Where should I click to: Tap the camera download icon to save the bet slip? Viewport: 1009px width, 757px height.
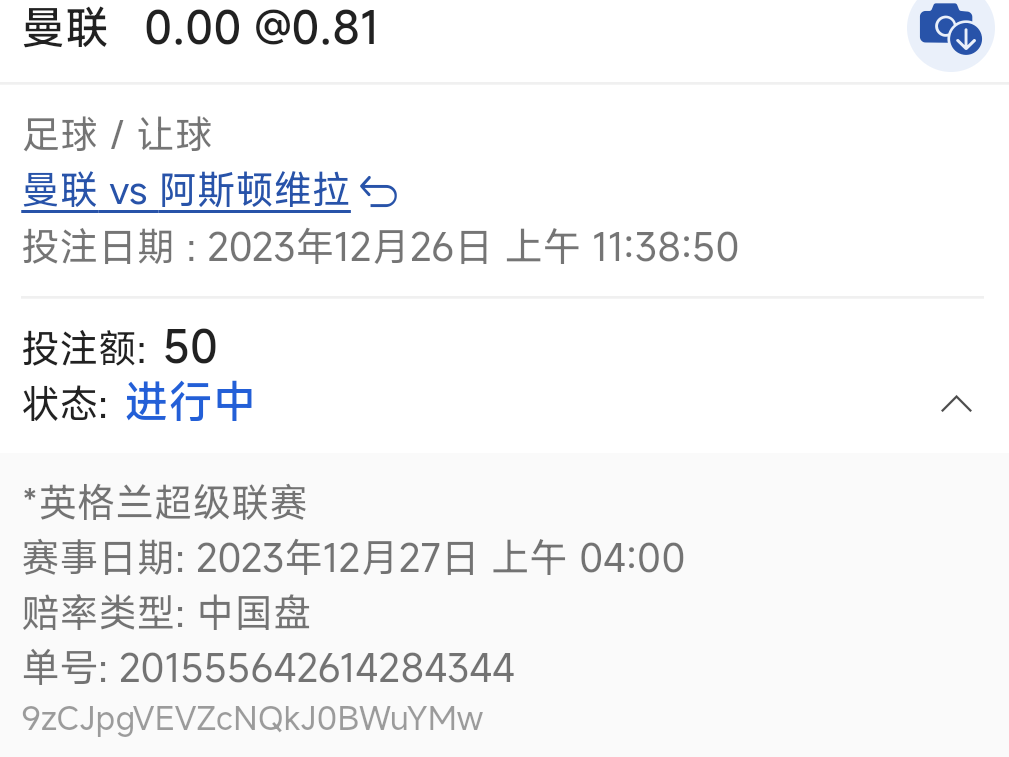pos(950,29)
